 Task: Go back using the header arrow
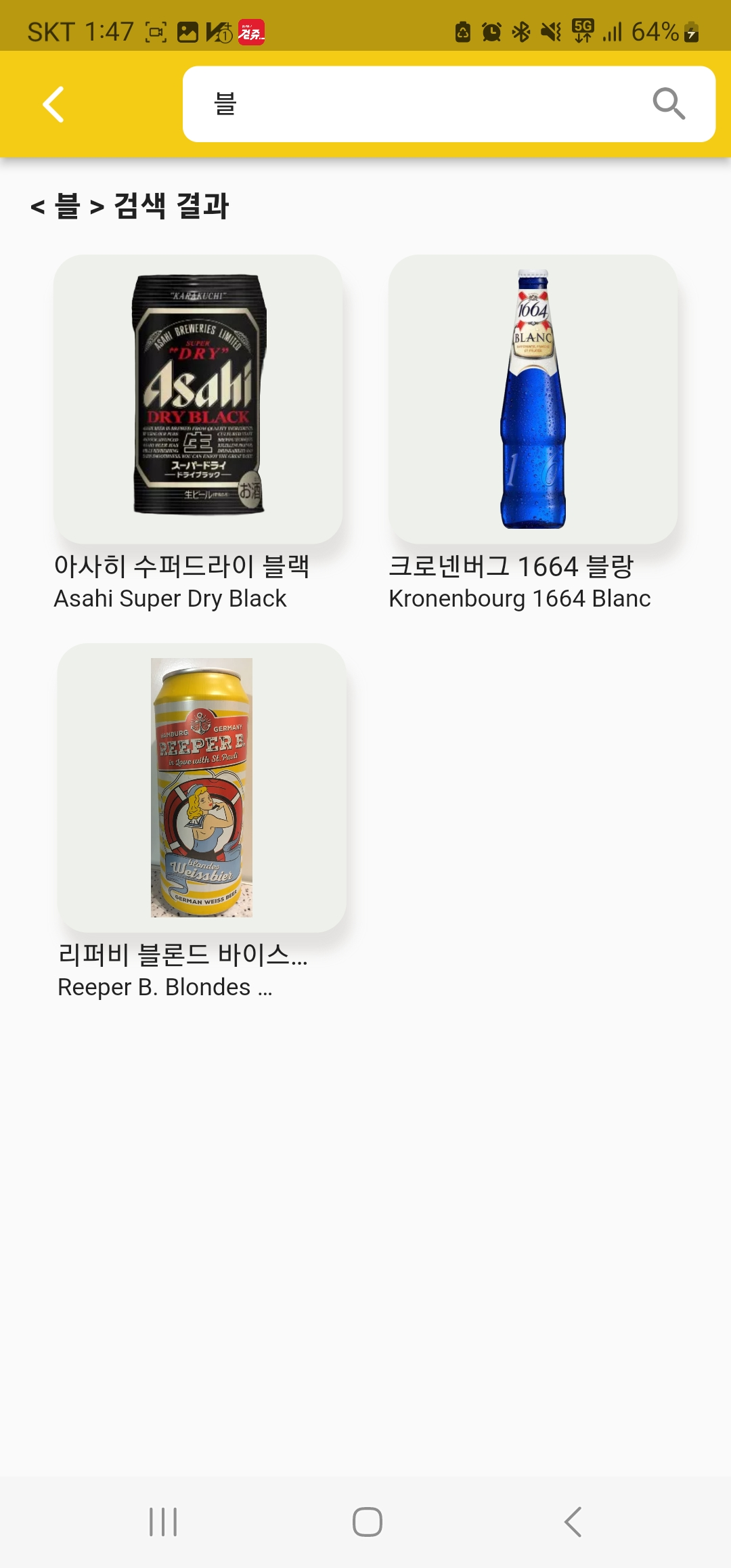point(53,104)
